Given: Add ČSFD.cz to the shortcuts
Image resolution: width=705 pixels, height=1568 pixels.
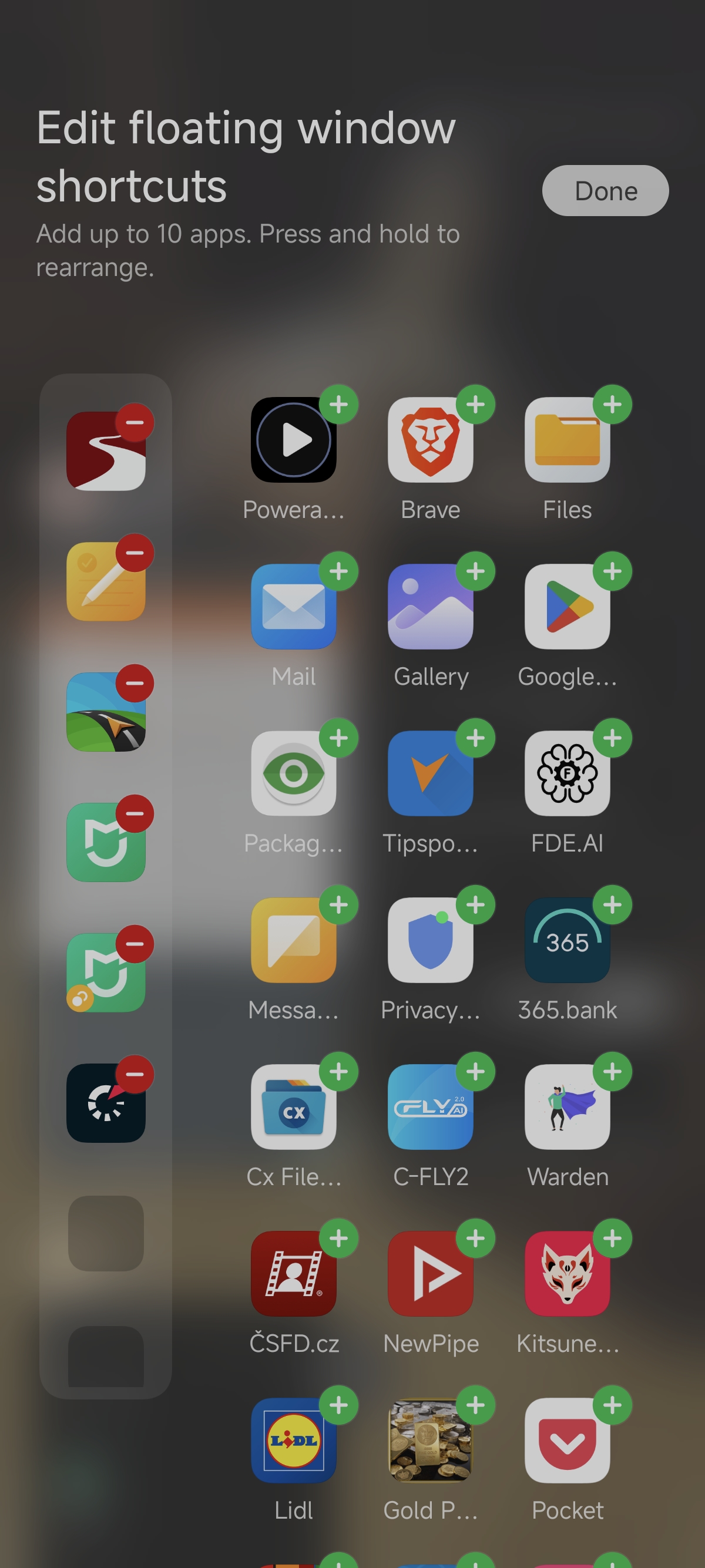Looking at the screenshot, I should pyautogui.click(x=338, y=1238).
